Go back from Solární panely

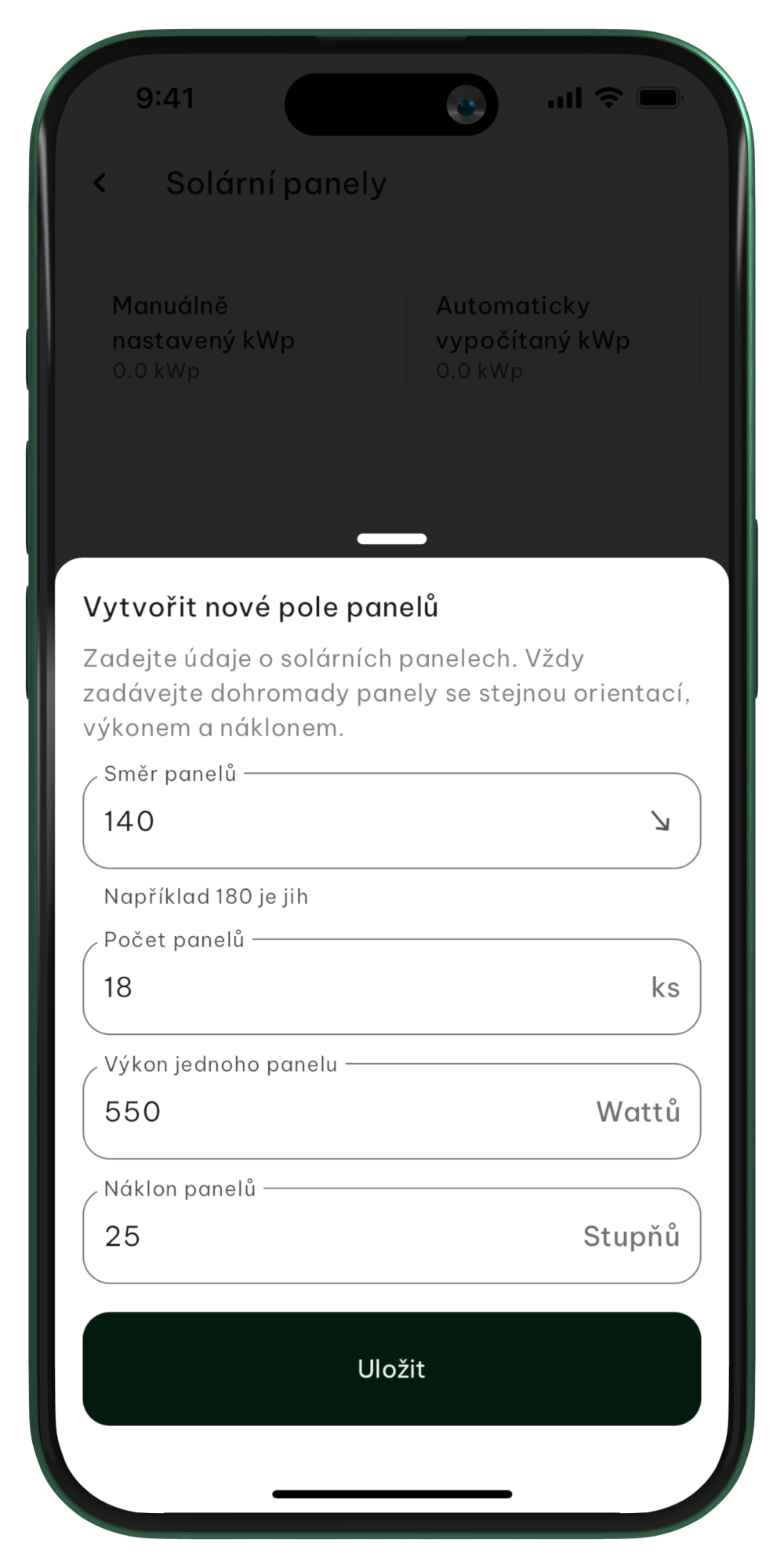[100, 183]
